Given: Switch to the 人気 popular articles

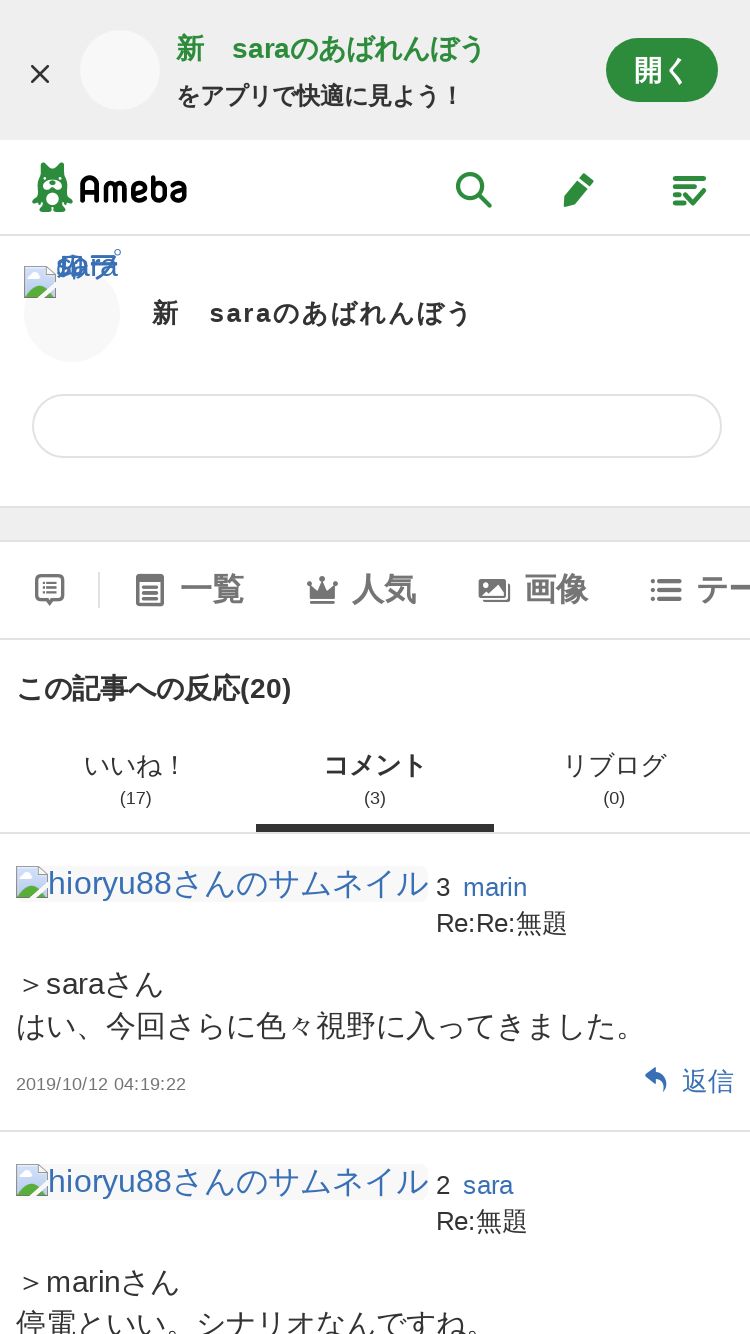Looking at the screenshot, I should coord(360,590).
